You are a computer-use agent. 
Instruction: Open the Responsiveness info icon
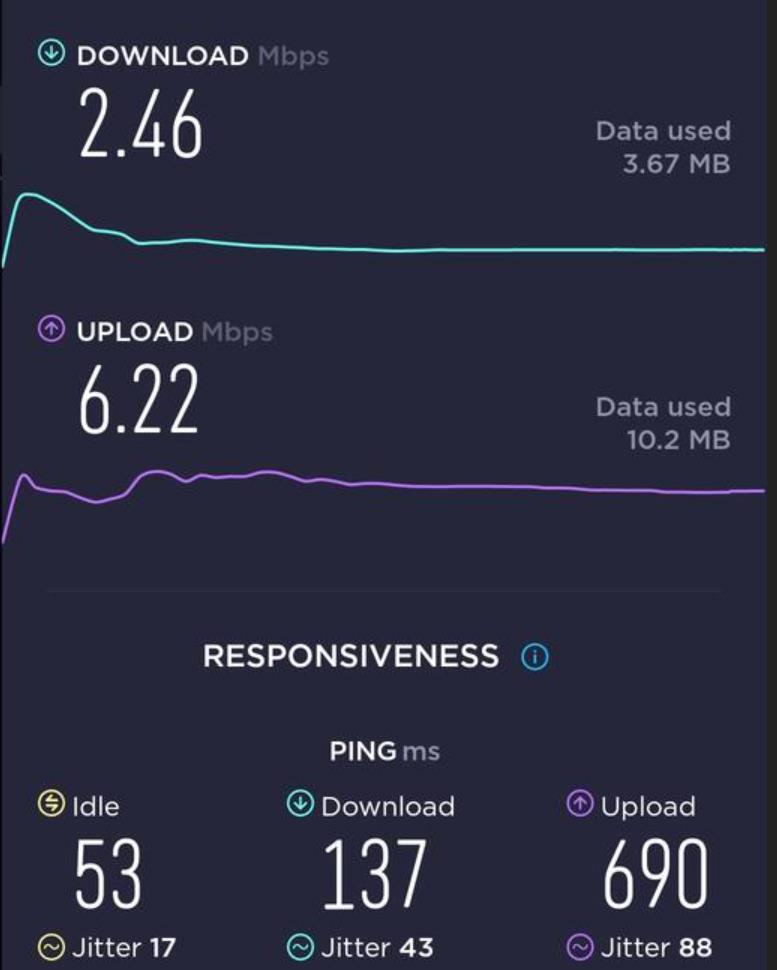coord(535,657)
